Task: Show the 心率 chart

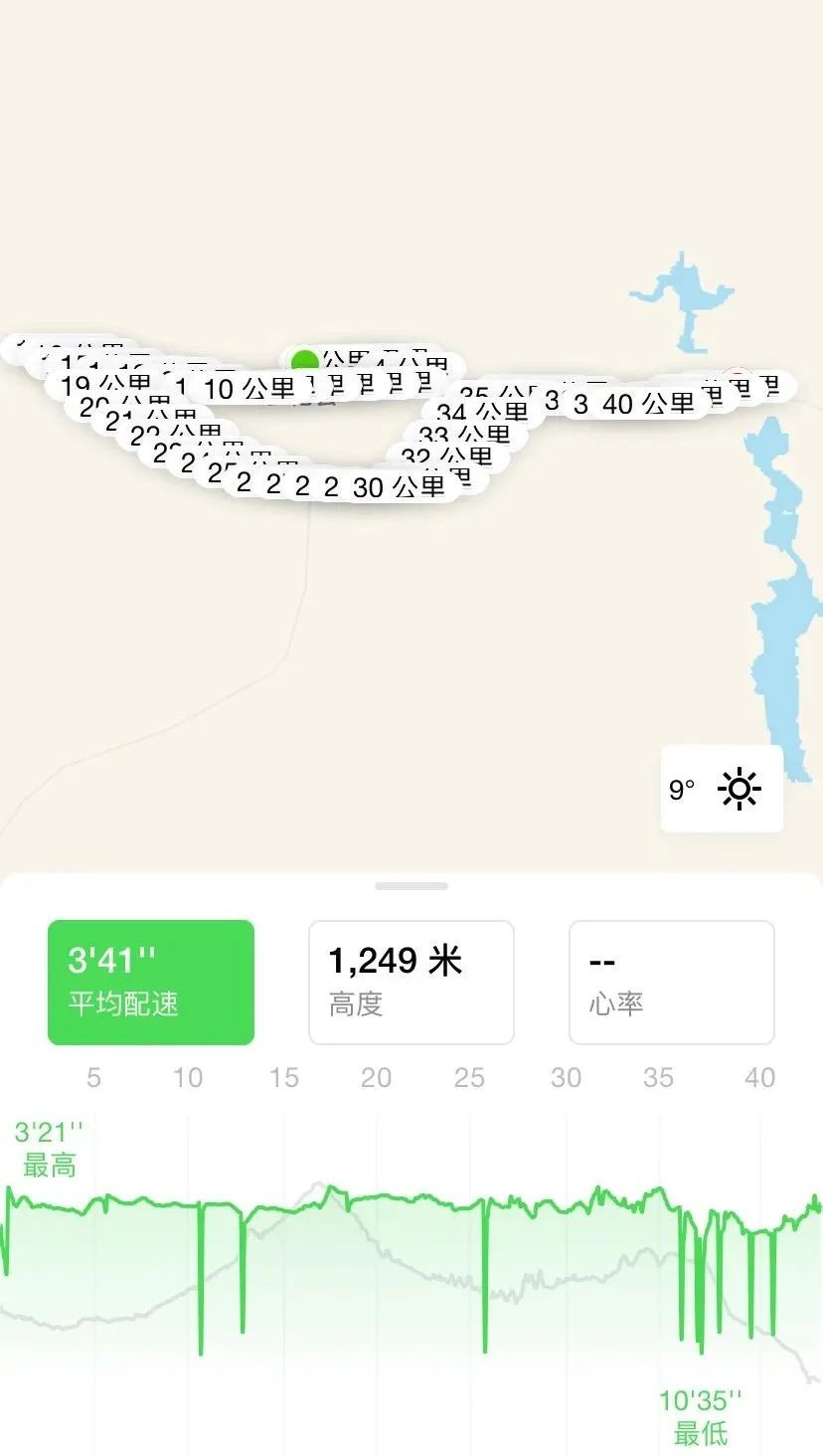Action: point(671,982)
